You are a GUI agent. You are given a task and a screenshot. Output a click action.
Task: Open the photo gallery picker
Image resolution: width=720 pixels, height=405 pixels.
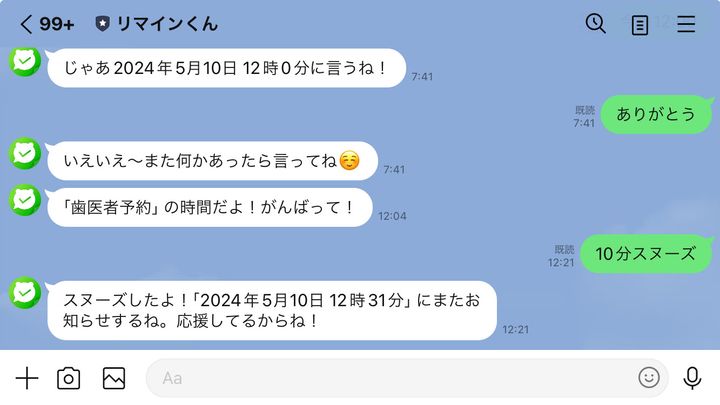pos(114,378)
